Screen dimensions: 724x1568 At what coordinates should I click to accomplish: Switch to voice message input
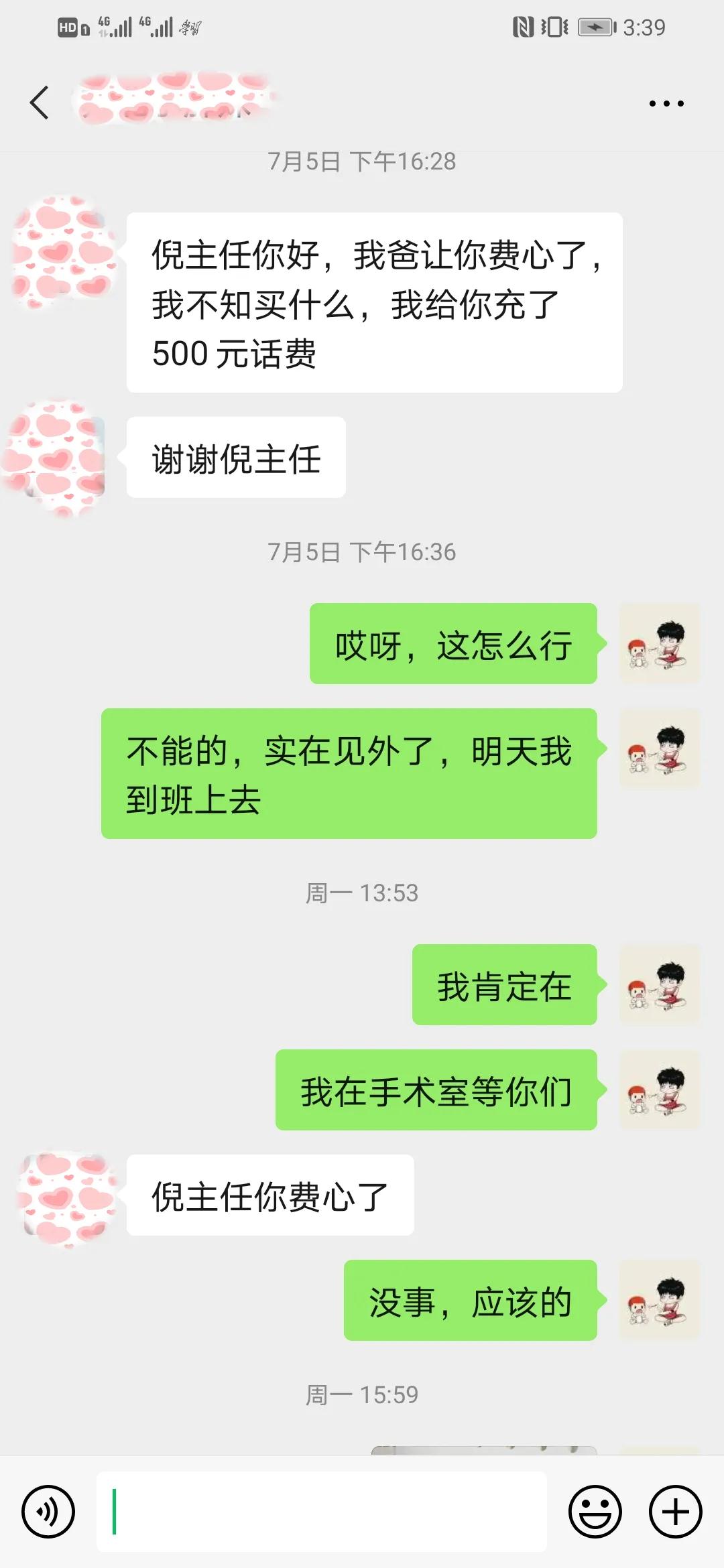coord(48,1511)
